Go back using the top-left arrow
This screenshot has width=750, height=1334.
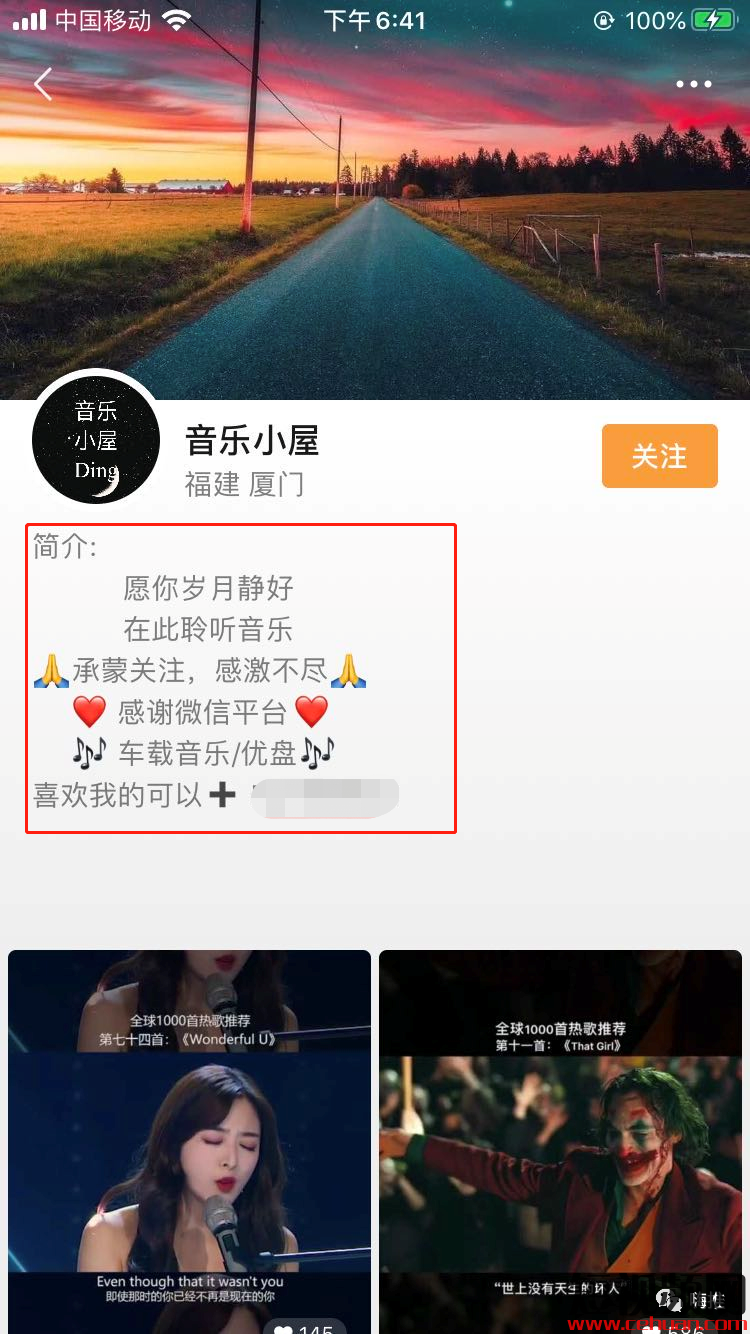pyautogui.click(x=43, y=85)
